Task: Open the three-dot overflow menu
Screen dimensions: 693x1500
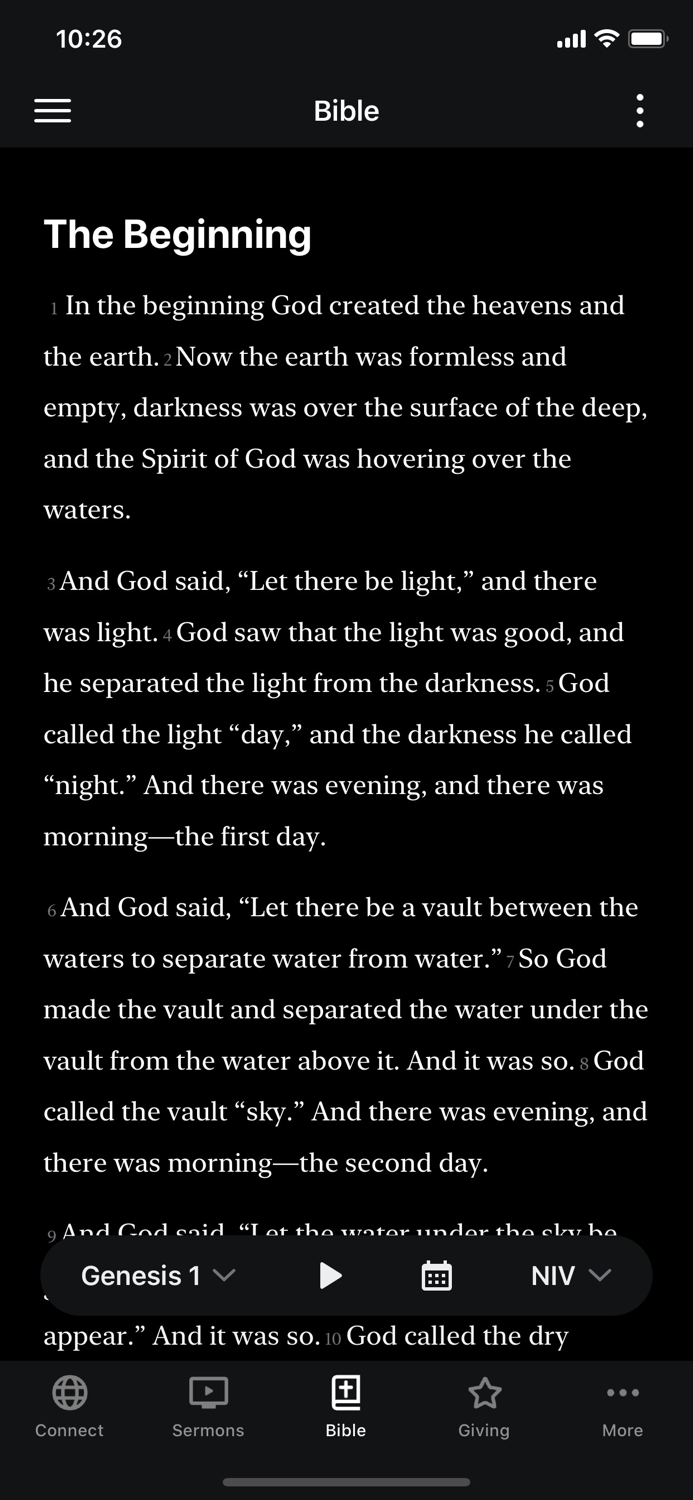Action: pos(640,111)
